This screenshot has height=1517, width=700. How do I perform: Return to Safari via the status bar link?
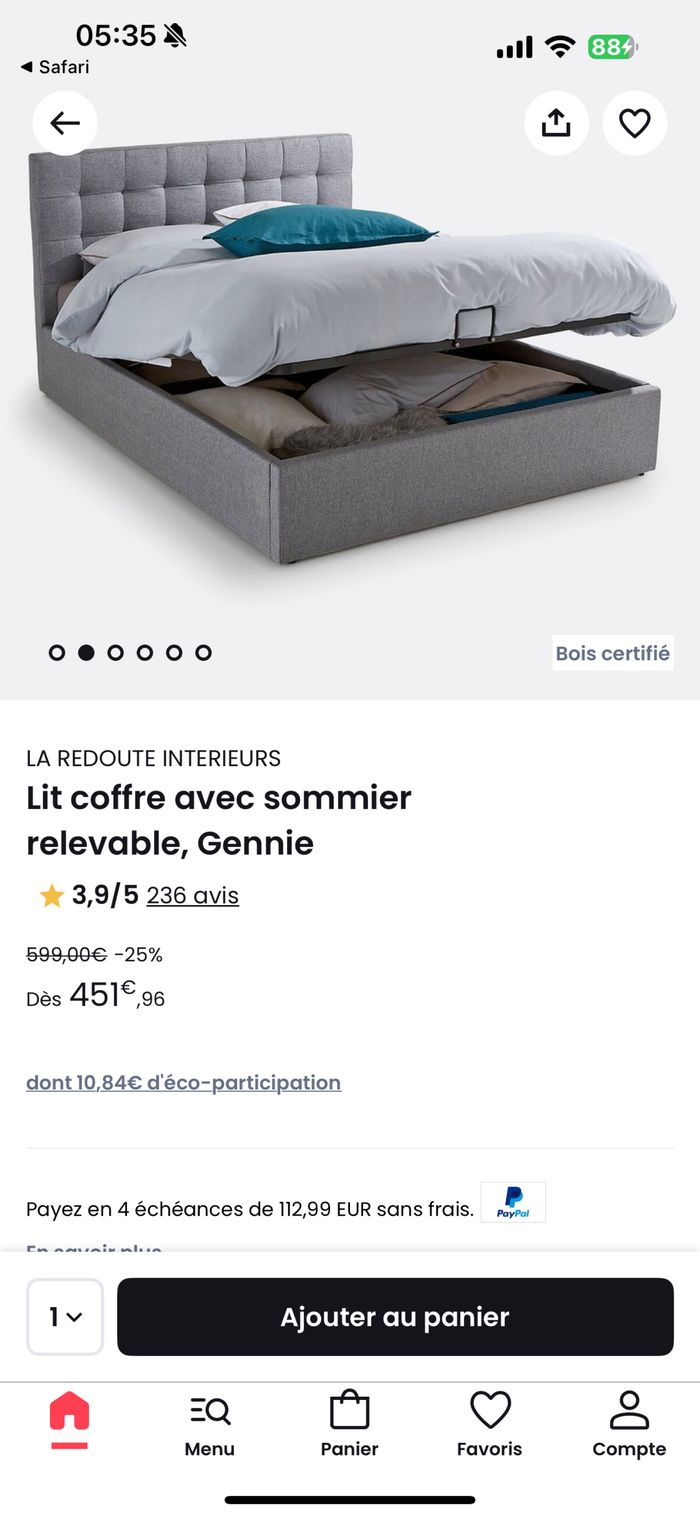55,67
